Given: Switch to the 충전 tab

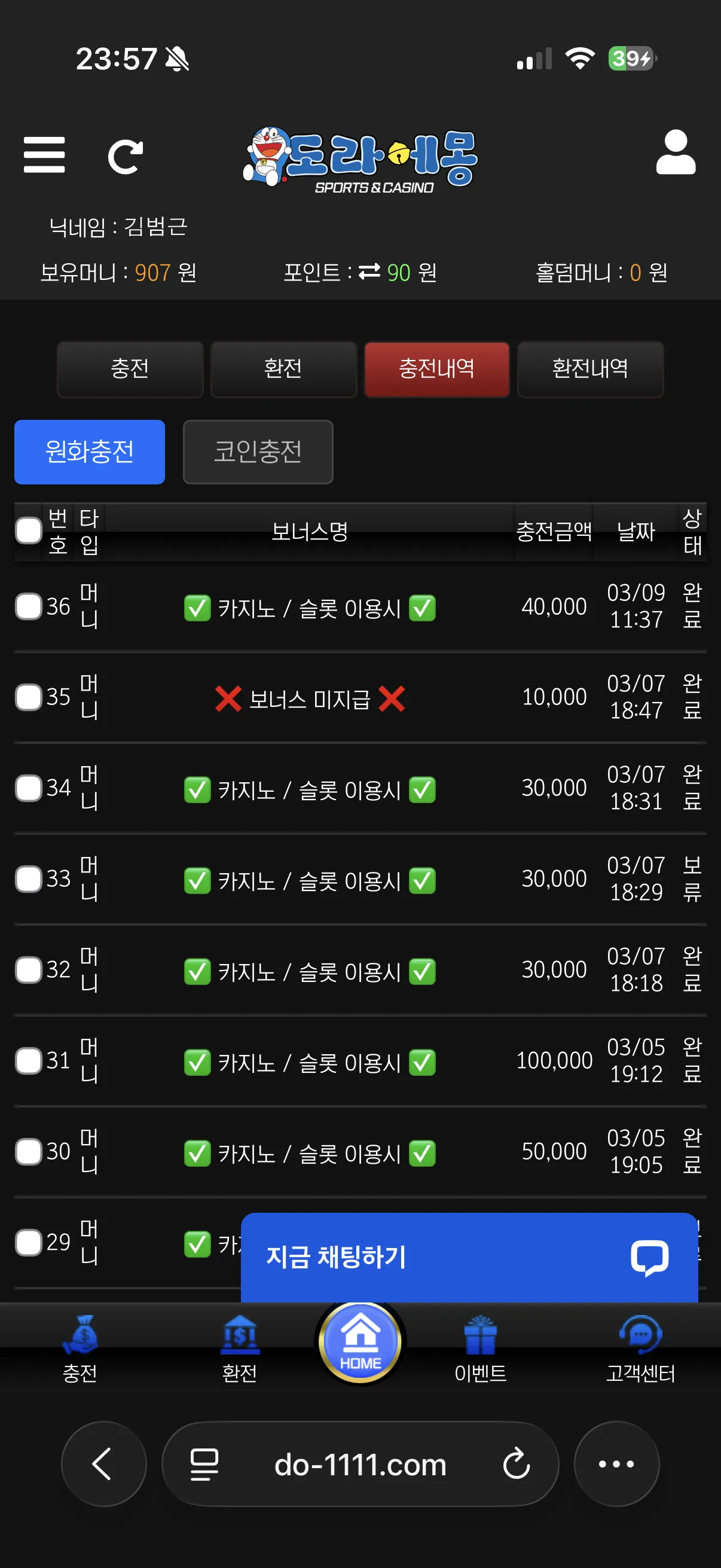Looking at the screenshot, I should pyautogui.click(x=130, y=369).
